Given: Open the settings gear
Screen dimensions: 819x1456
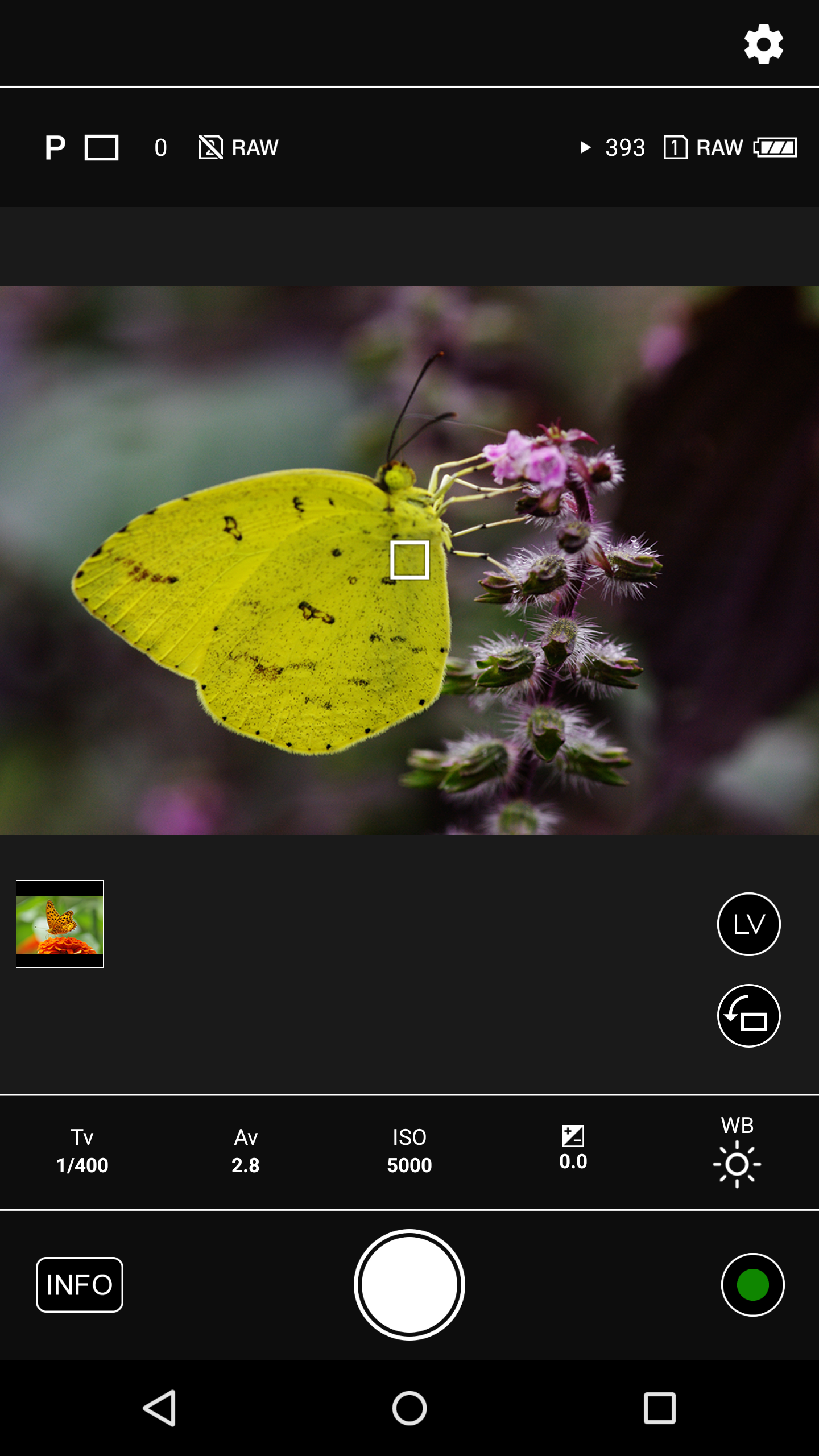Looking at the screenshot, I should pos(763,44).
